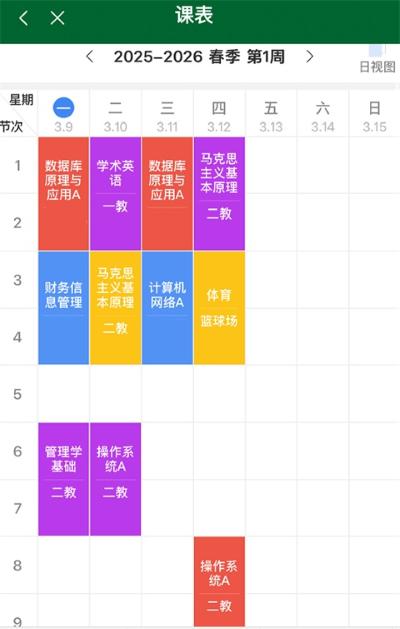Open the 体育 class at 篮球场
The width and height of the screenshot is (400, 629).
[219, 308]
